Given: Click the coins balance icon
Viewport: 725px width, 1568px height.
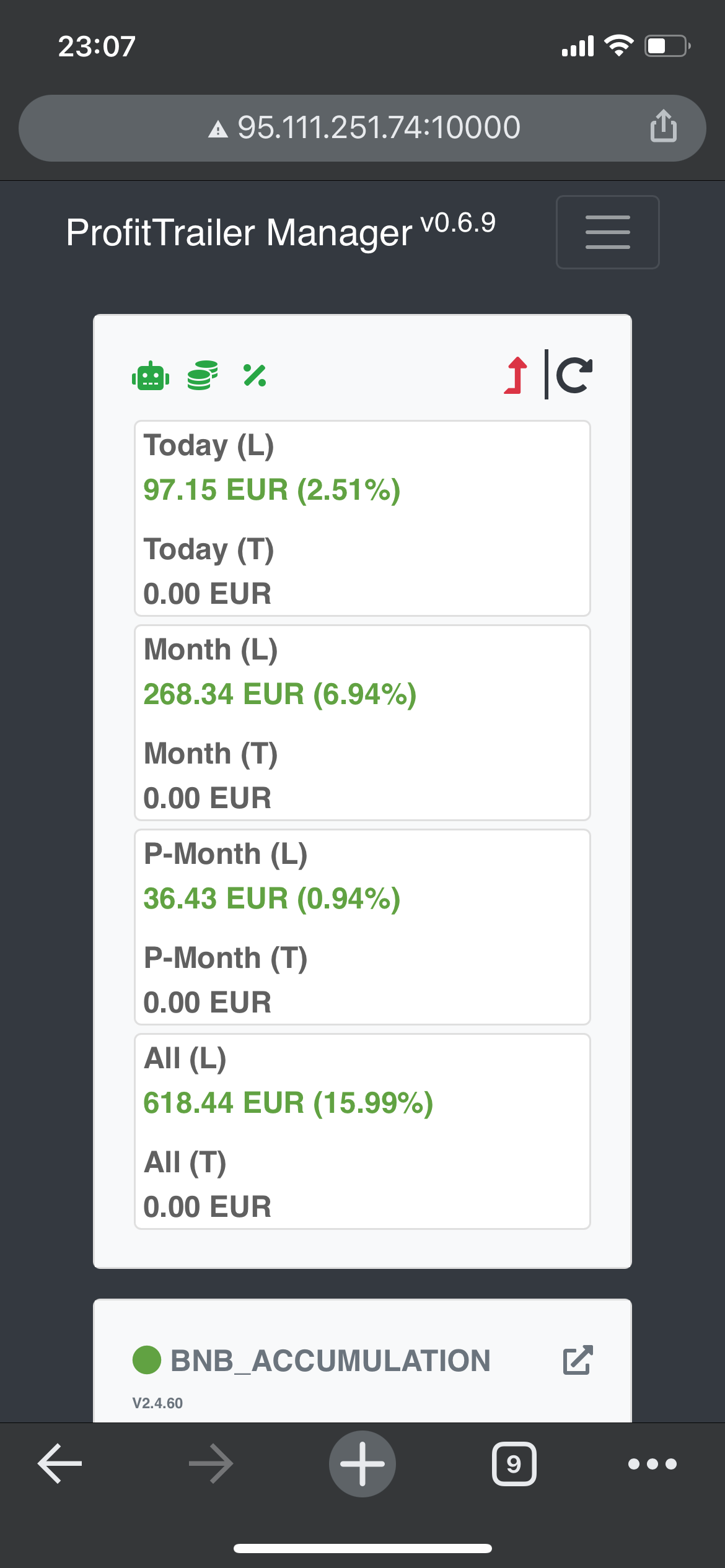Looking at the screenshot, I should click(203, 375).
